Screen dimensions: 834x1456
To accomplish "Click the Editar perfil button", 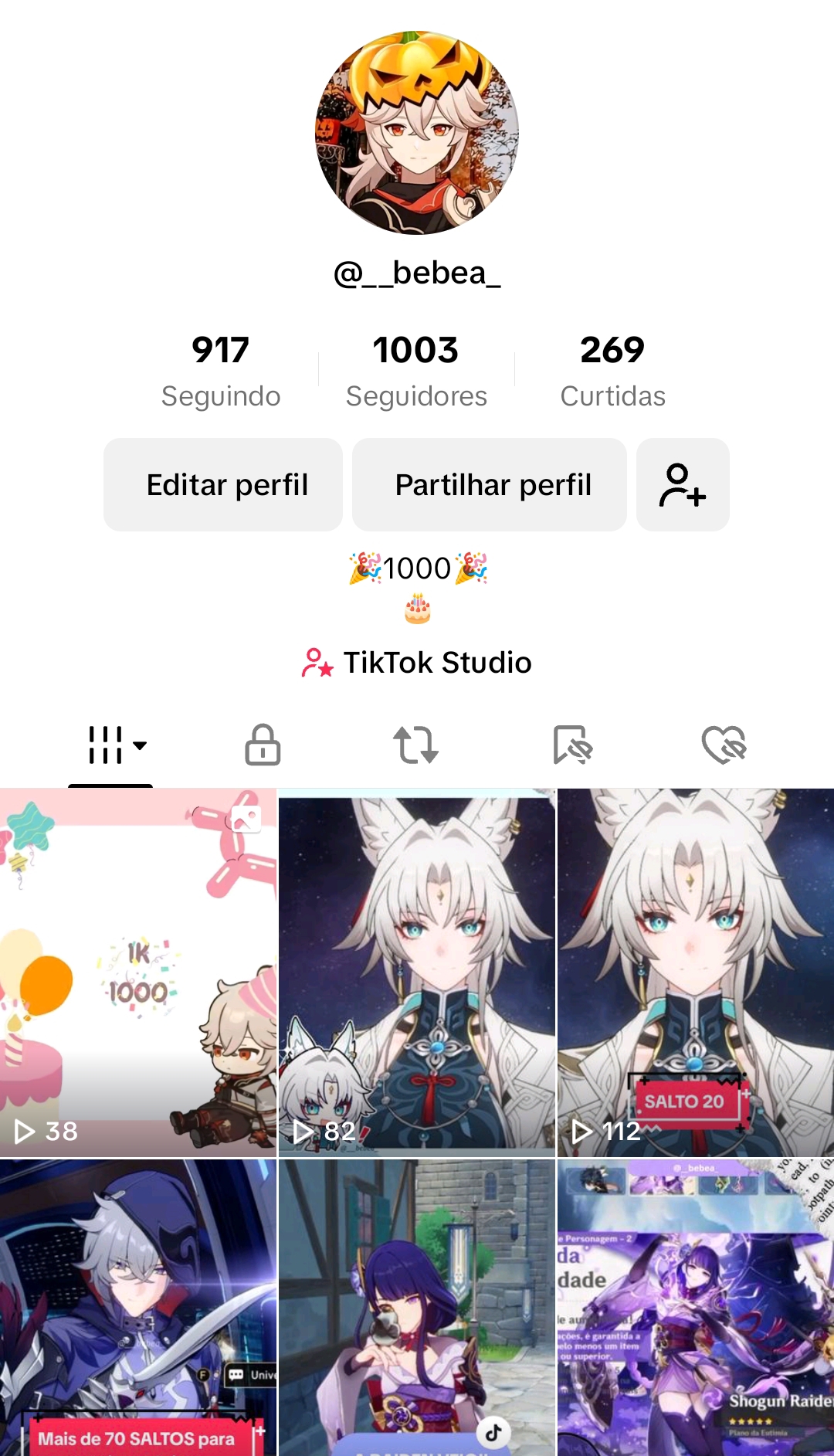I will coord(222,484).
